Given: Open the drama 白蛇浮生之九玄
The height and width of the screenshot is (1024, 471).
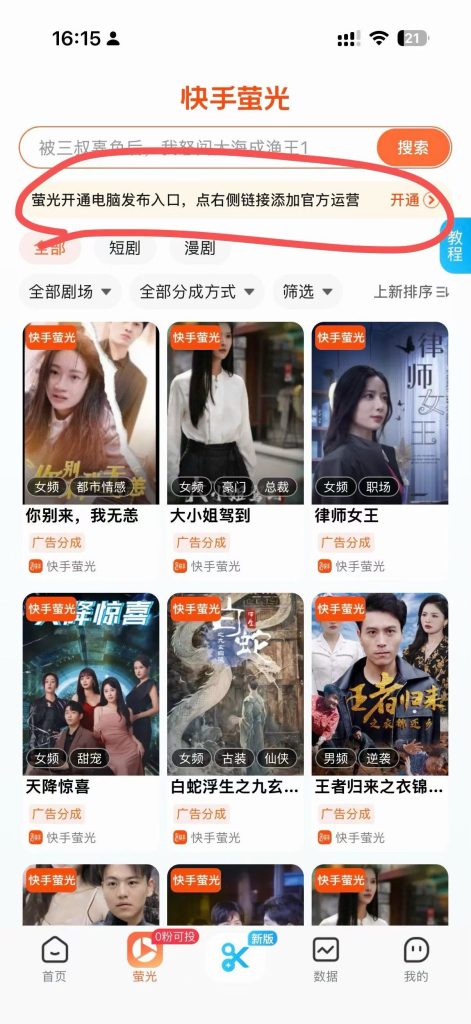Looking at the screenshot, I should [x=235, y=720].
